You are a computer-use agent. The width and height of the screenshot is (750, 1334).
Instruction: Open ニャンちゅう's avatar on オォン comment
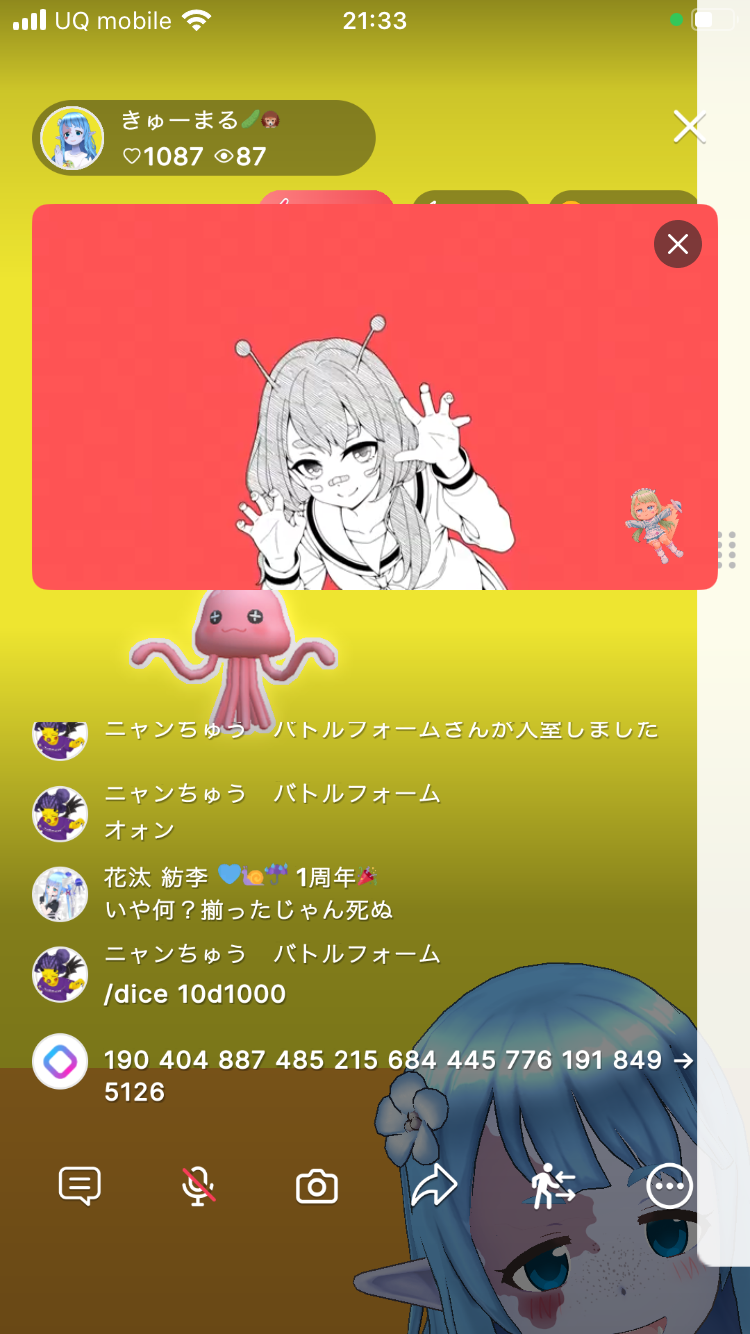click(60, 813)
